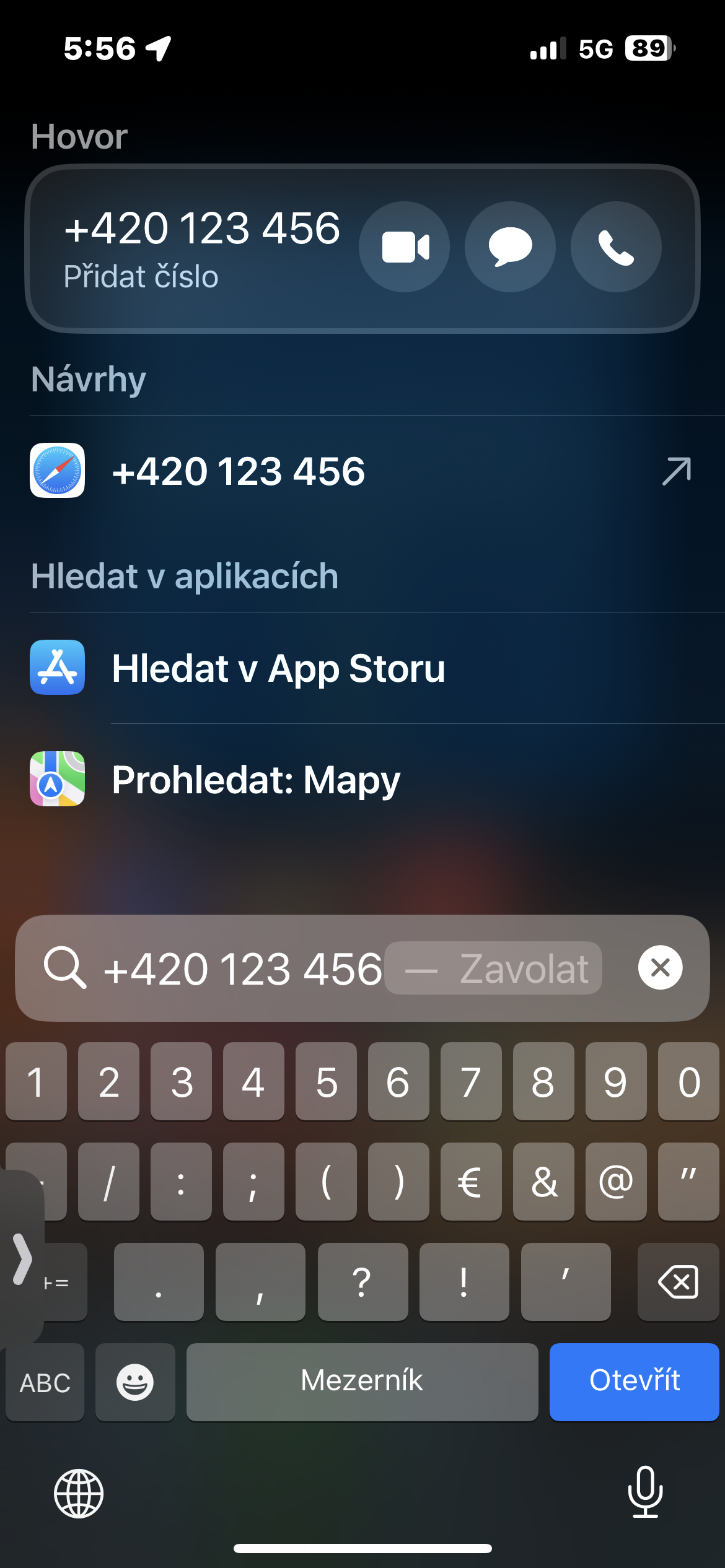Viewport: 725px width, 1568px height.
Task: Tap the @ key
Action: click(615, 1182)
